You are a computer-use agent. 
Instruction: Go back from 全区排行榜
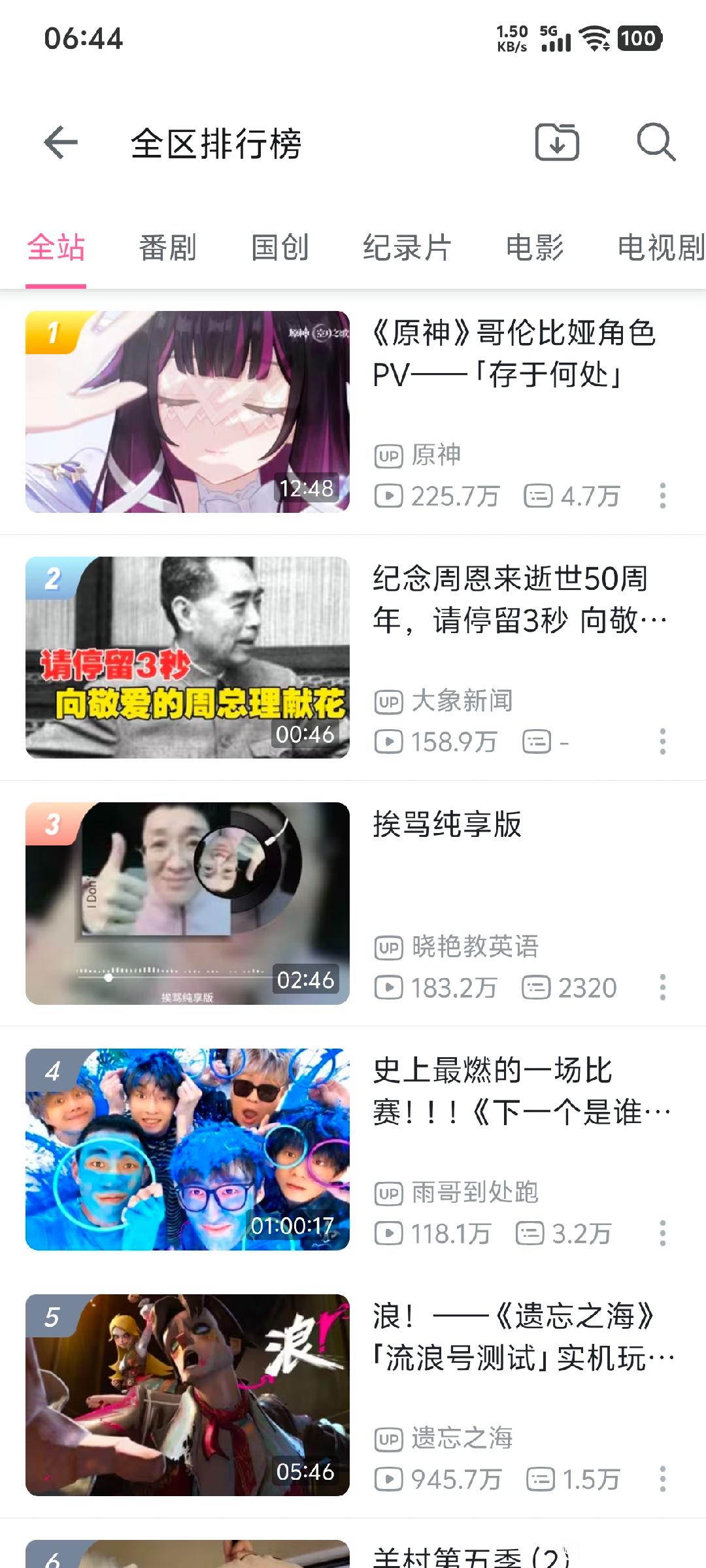click(x=61, y=142)
